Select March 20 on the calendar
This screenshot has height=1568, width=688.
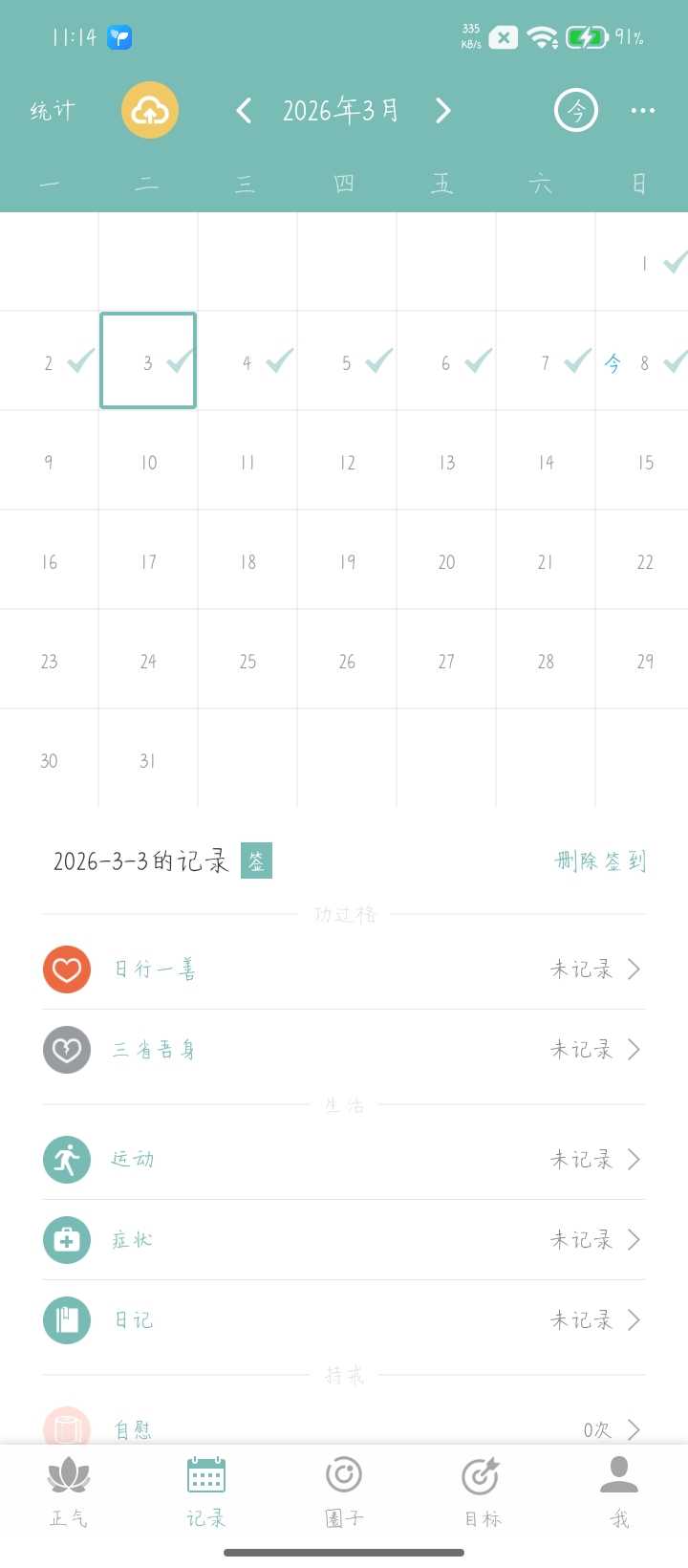tap(446, 562)
